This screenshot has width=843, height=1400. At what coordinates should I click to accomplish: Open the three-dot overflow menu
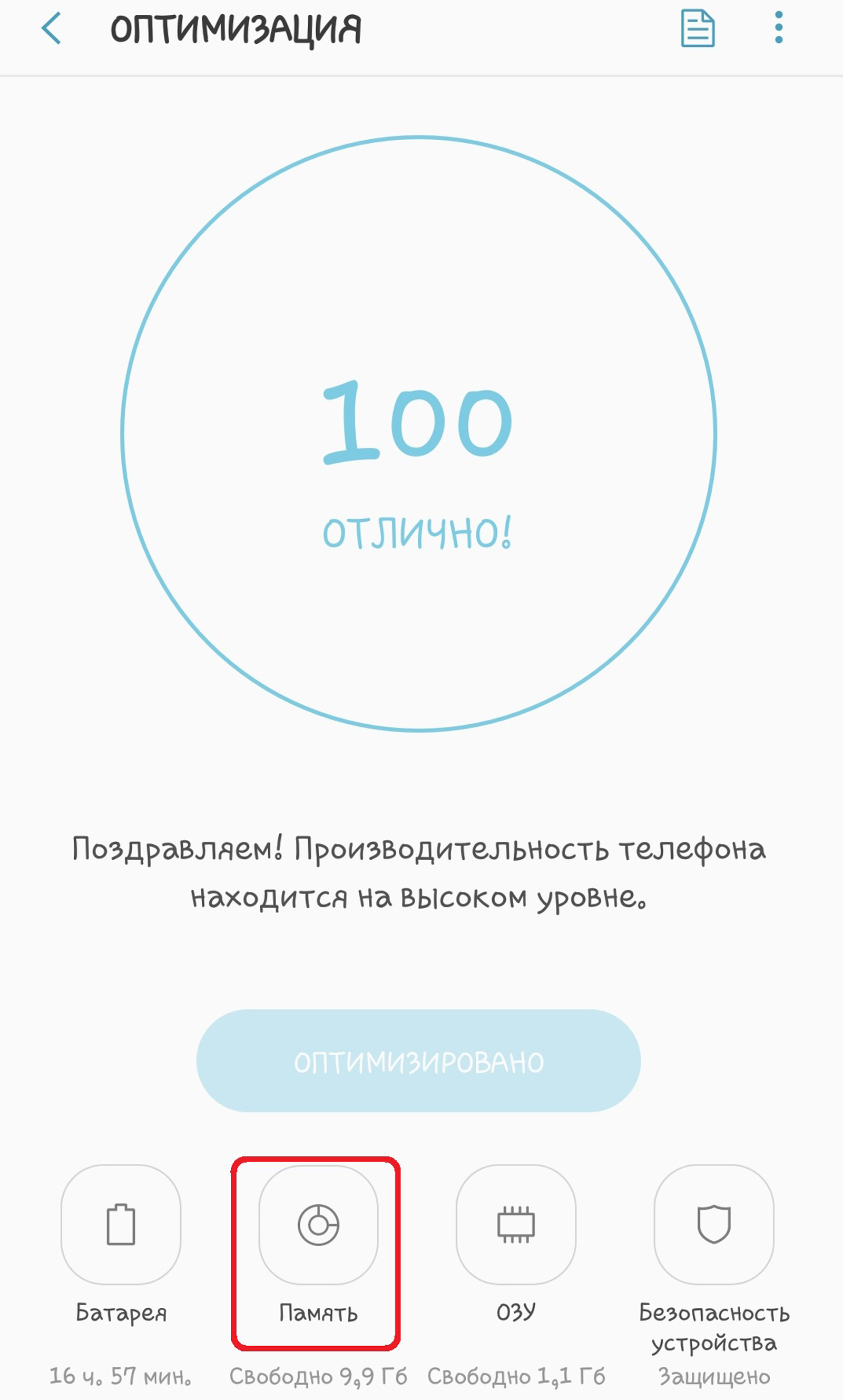tap(779, 27)
